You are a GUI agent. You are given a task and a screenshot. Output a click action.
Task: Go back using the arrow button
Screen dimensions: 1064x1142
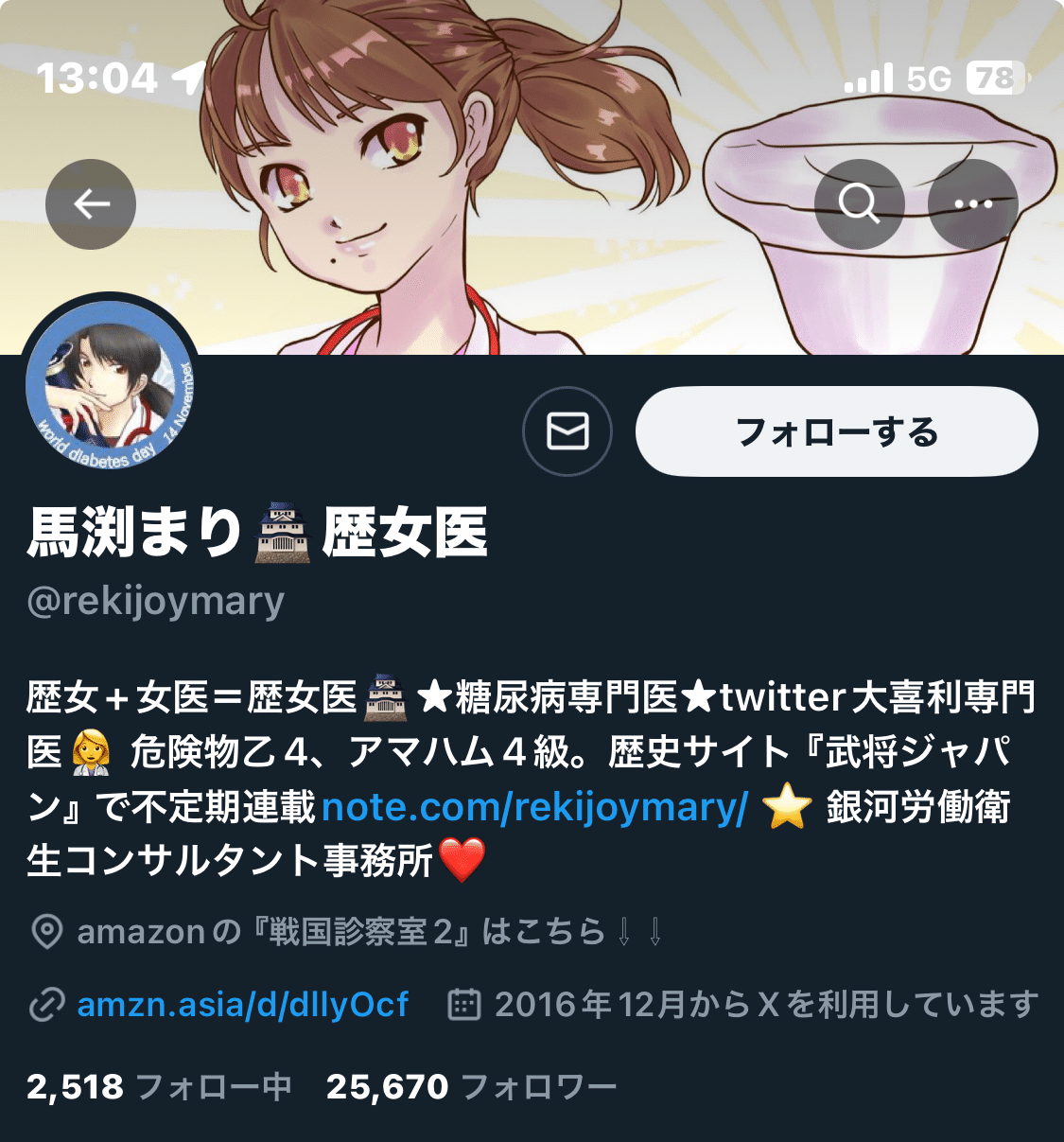[x=91, y=204]
